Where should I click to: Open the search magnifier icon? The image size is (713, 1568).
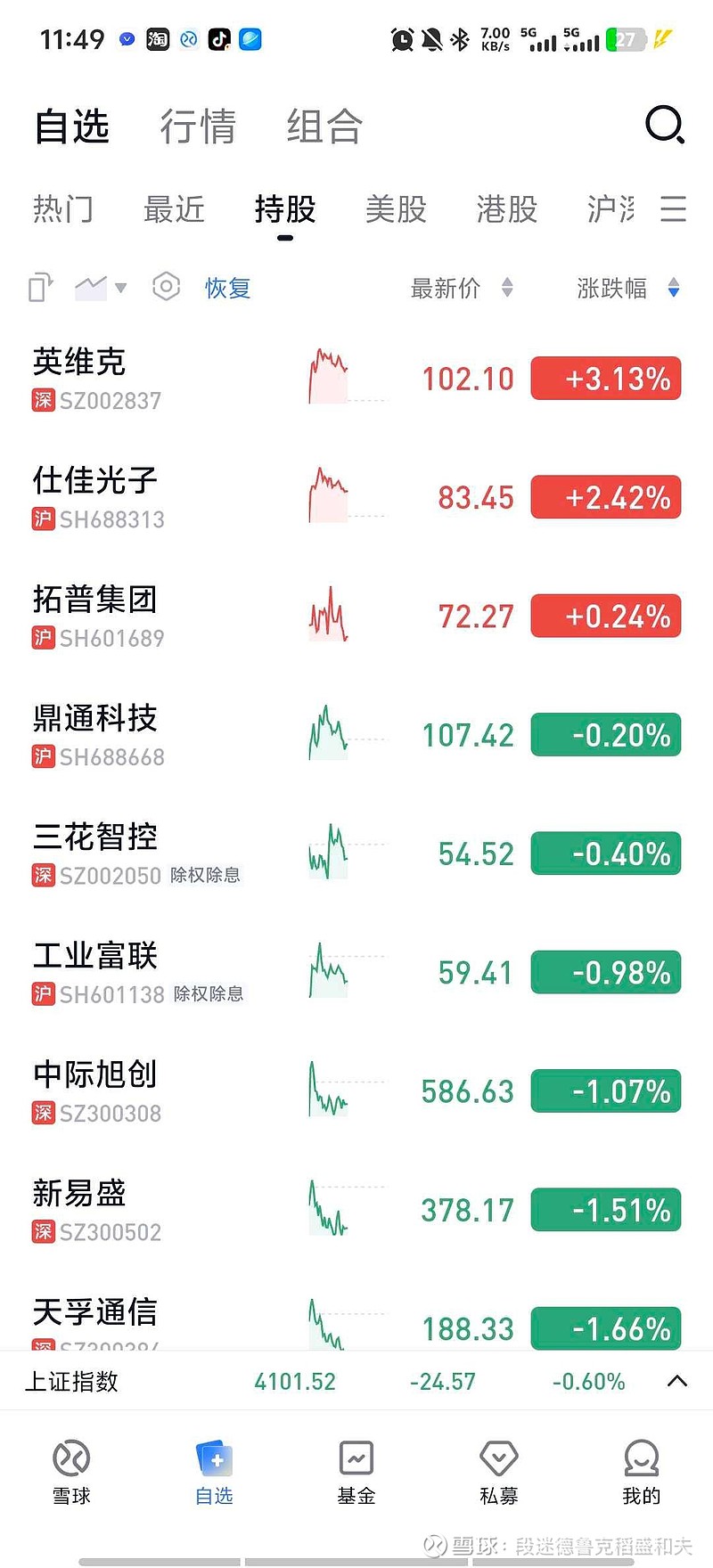(664, 126)
